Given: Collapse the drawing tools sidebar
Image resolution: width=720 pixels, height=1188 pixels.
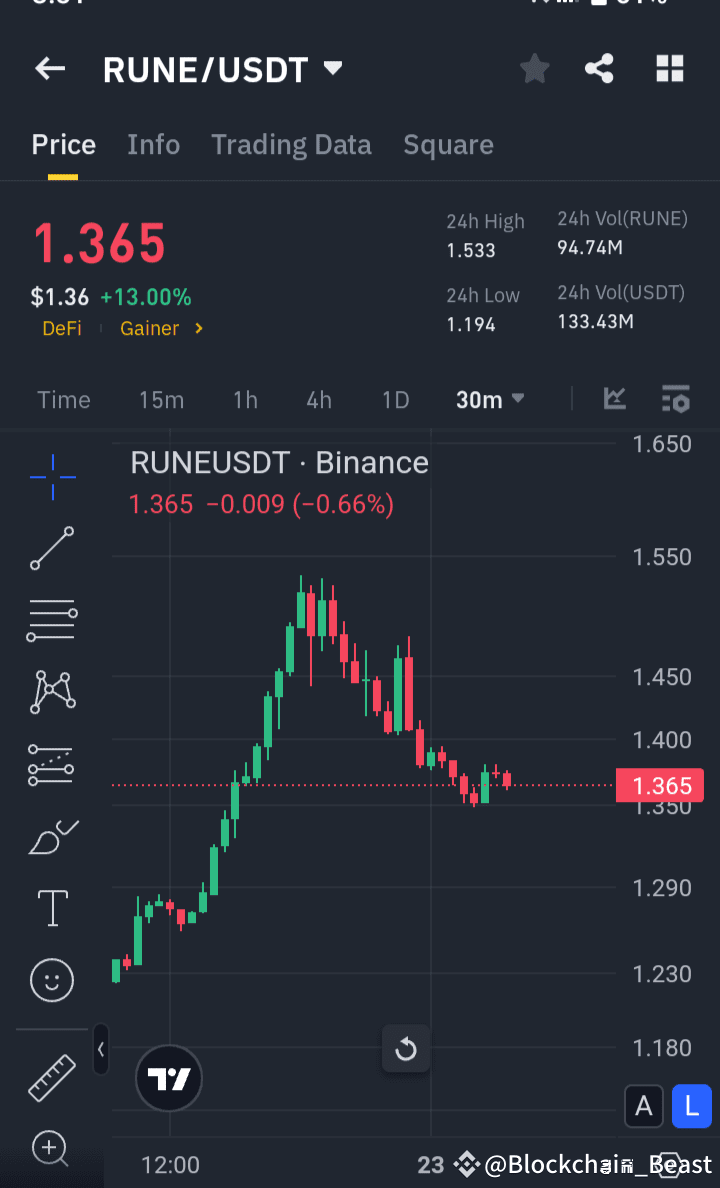Looking at the screenshot, I should click(100, 1050).
